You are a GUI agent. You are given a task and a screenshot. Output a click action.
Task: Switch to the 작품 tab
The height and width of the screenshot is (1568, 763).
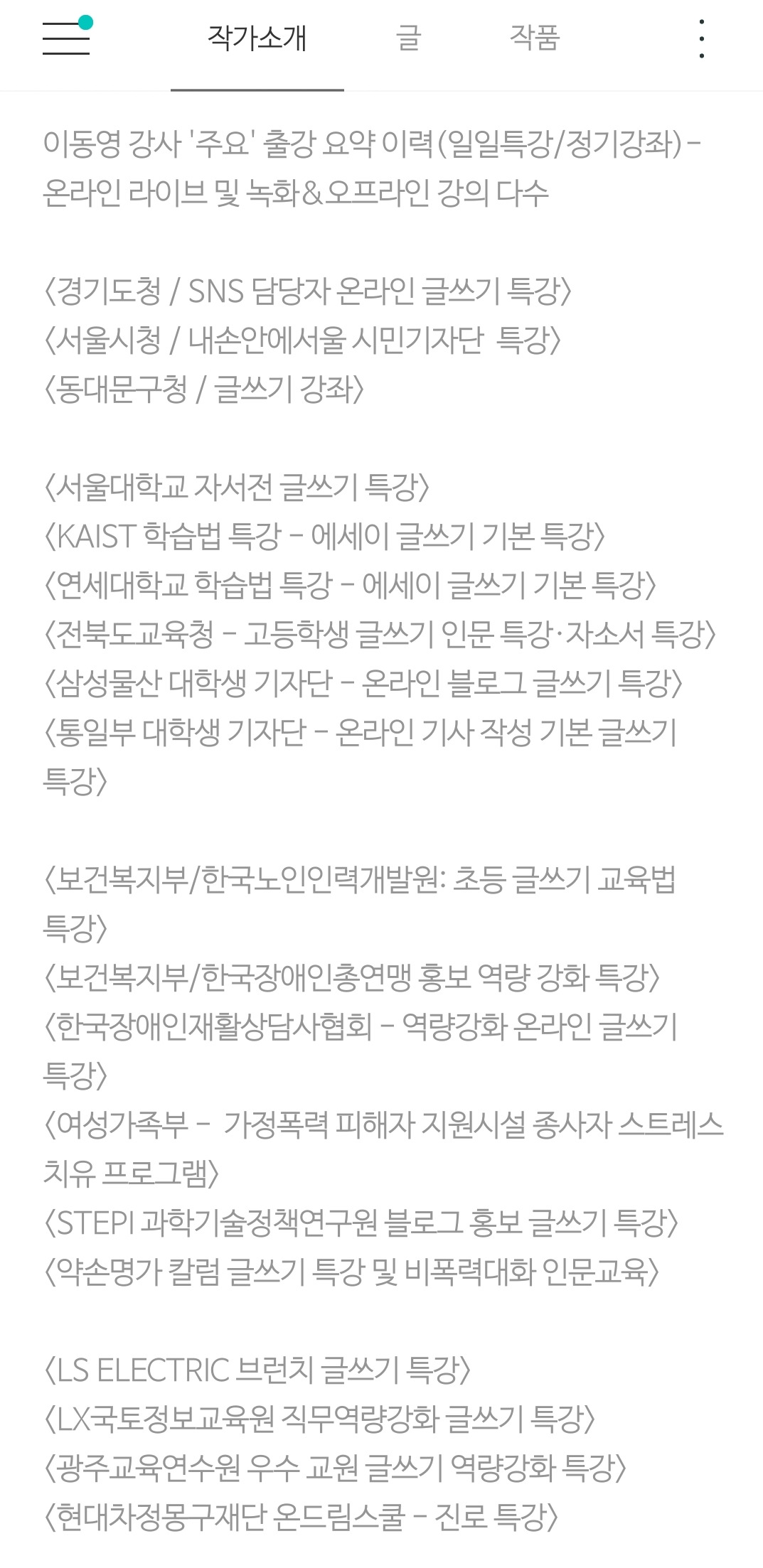[534, 38]
